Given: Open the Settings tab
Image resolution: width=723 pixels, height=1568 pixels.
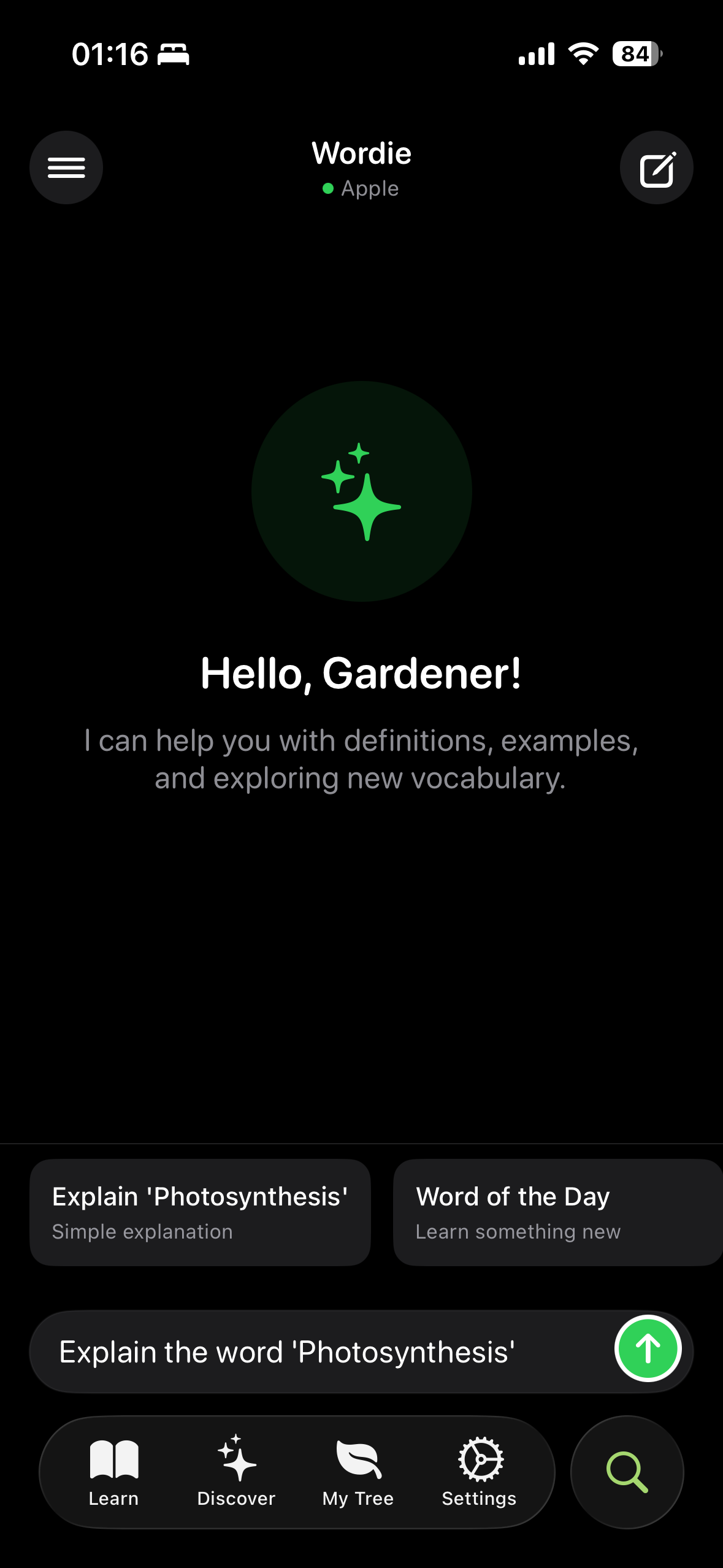Looking at the screenshot, I should tap(480, 1472).
